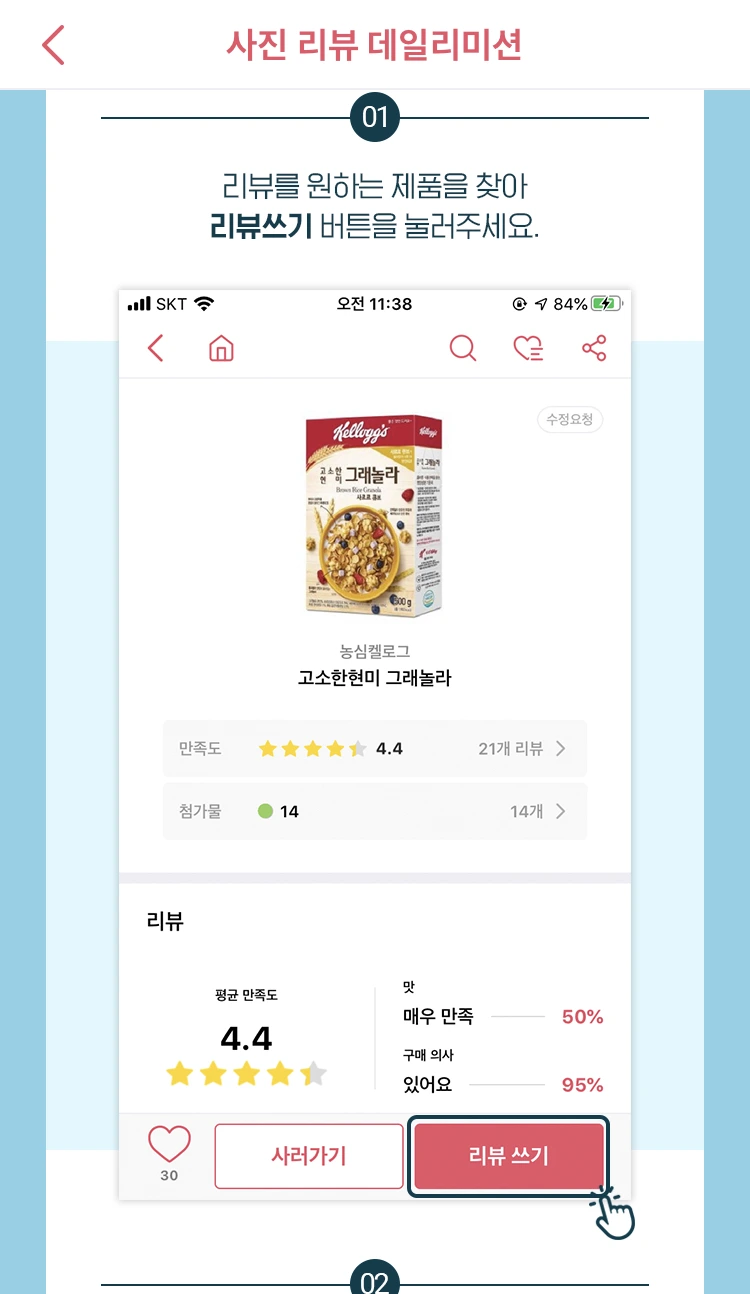The height and width of the screenshot is (1294, 750).
Task: Tap the fifth star in the rating
Action: click(x=356, y=747)
